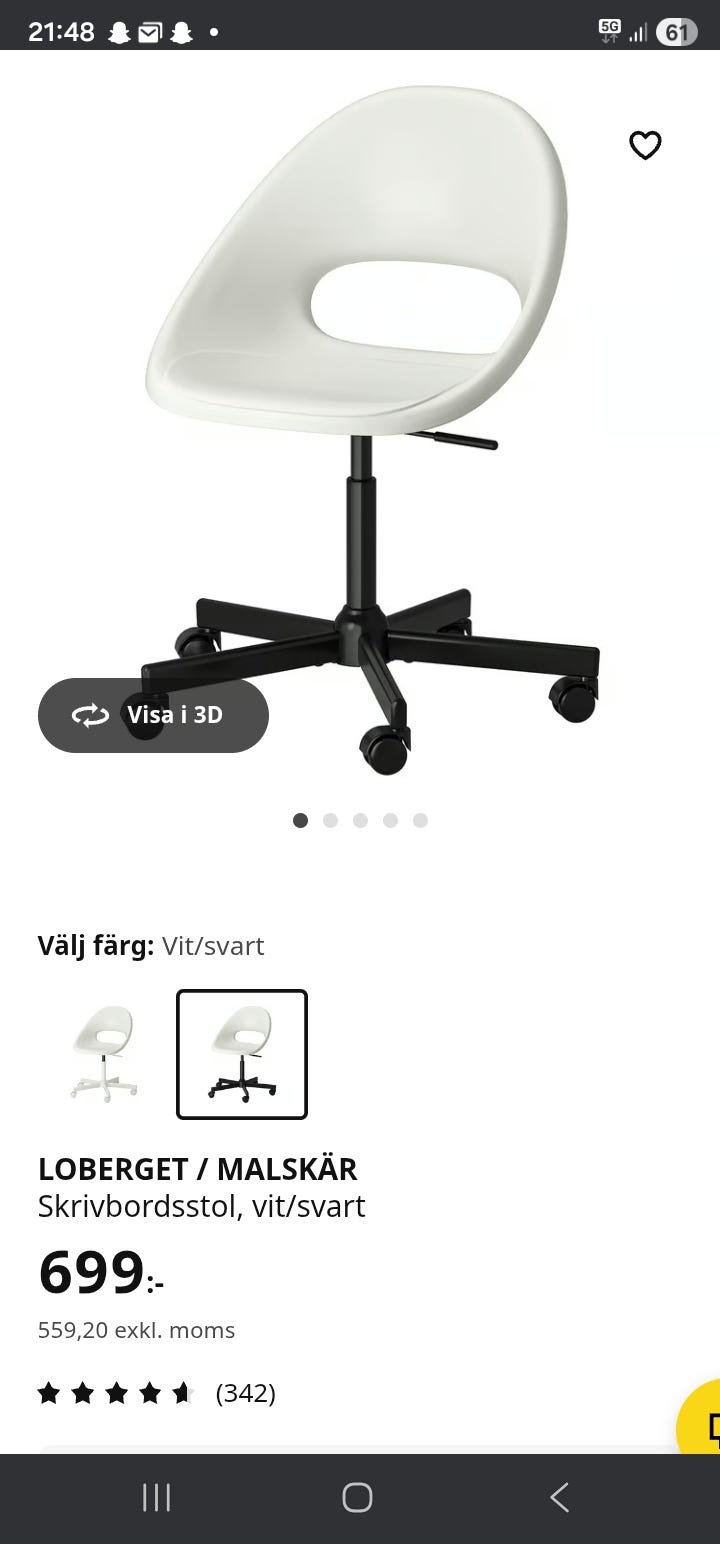This screenshot has width=720, height=1544.
Task: Toggle the favorite heart for this chair
Action: coord(646,145)
